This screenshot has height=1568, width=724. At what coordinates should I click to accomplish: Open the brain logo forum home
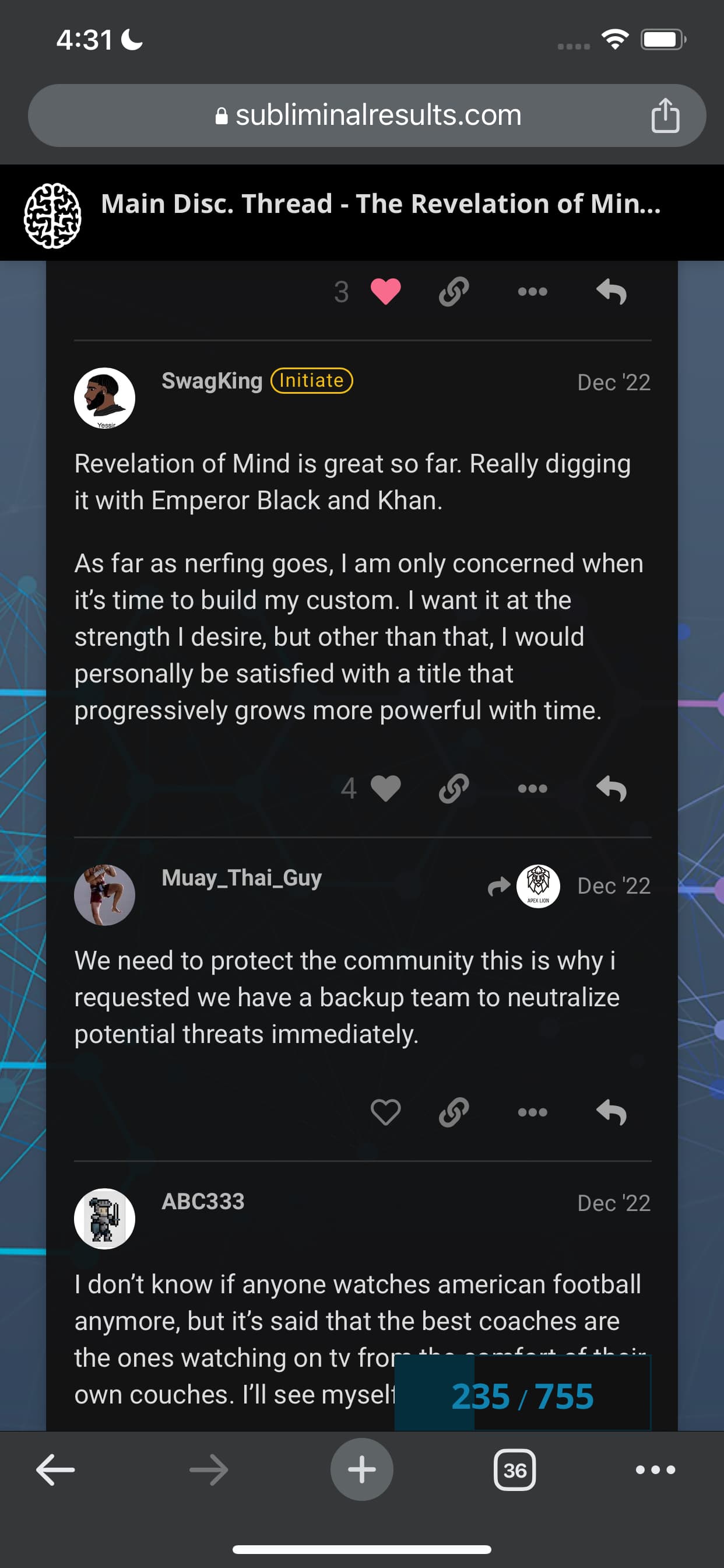tap(52, 215)
